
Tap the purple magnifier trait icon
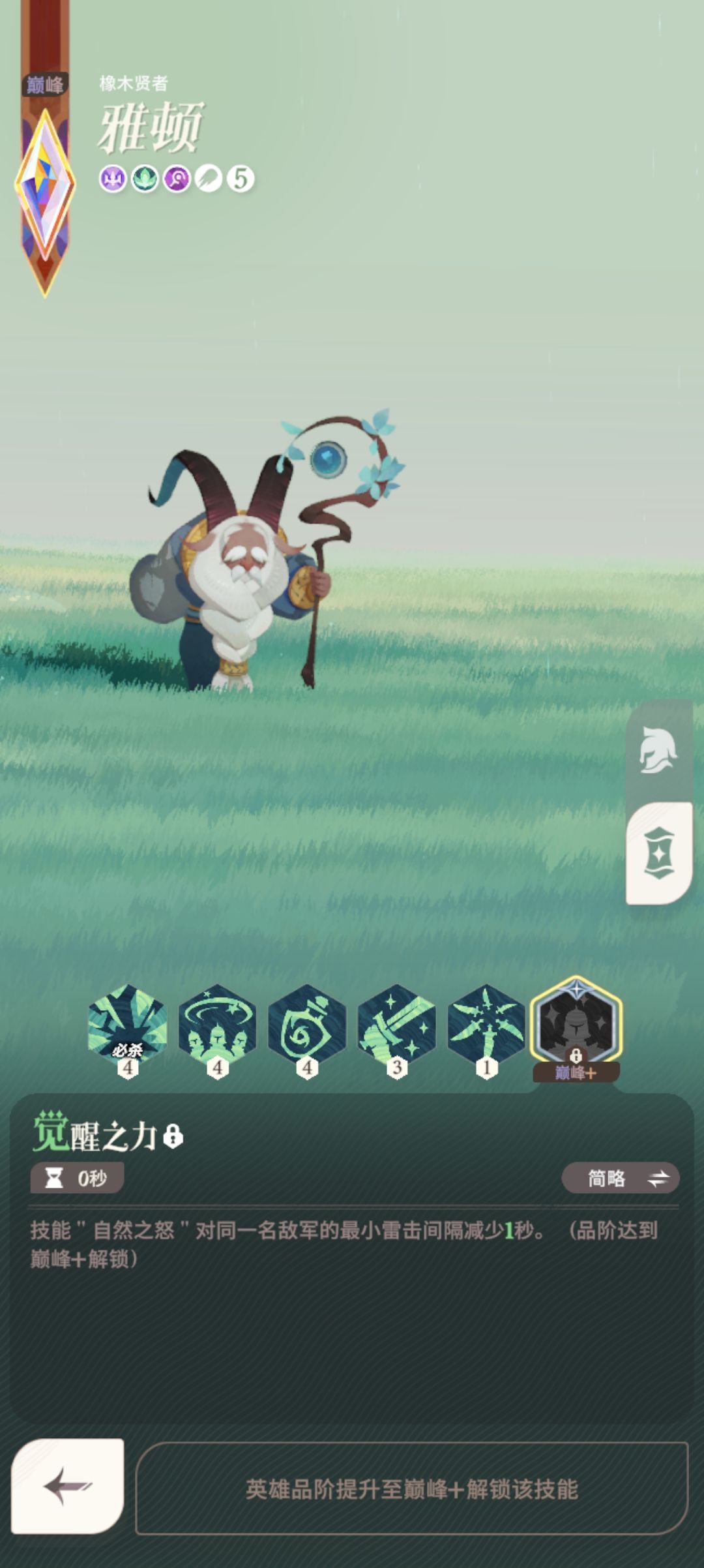tap(177, 178)
